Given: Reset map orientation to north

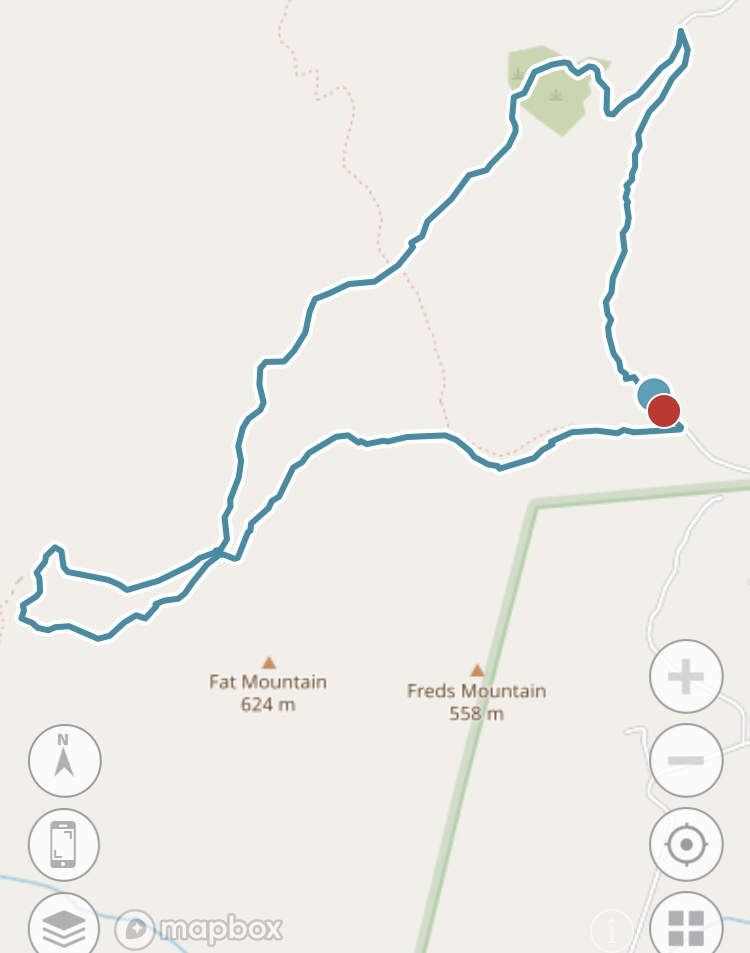Looking at the screenshot, I should [x=64, y=761].
